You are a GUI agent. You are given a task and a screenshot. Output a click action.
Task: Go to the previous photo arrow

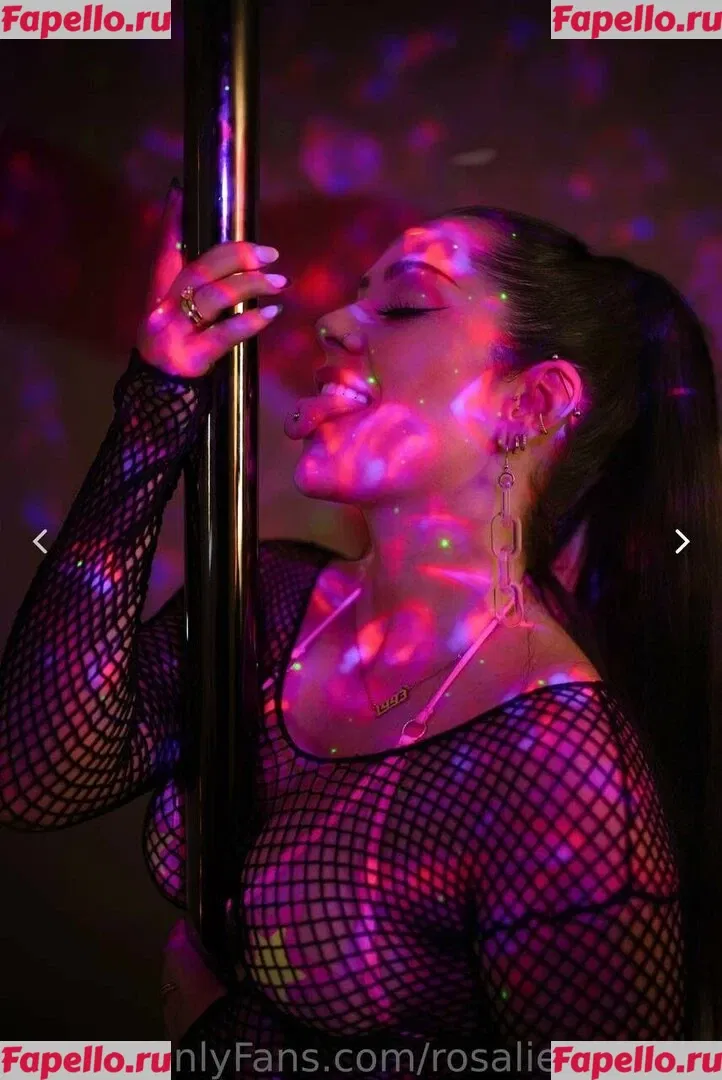tap(40, 541)
